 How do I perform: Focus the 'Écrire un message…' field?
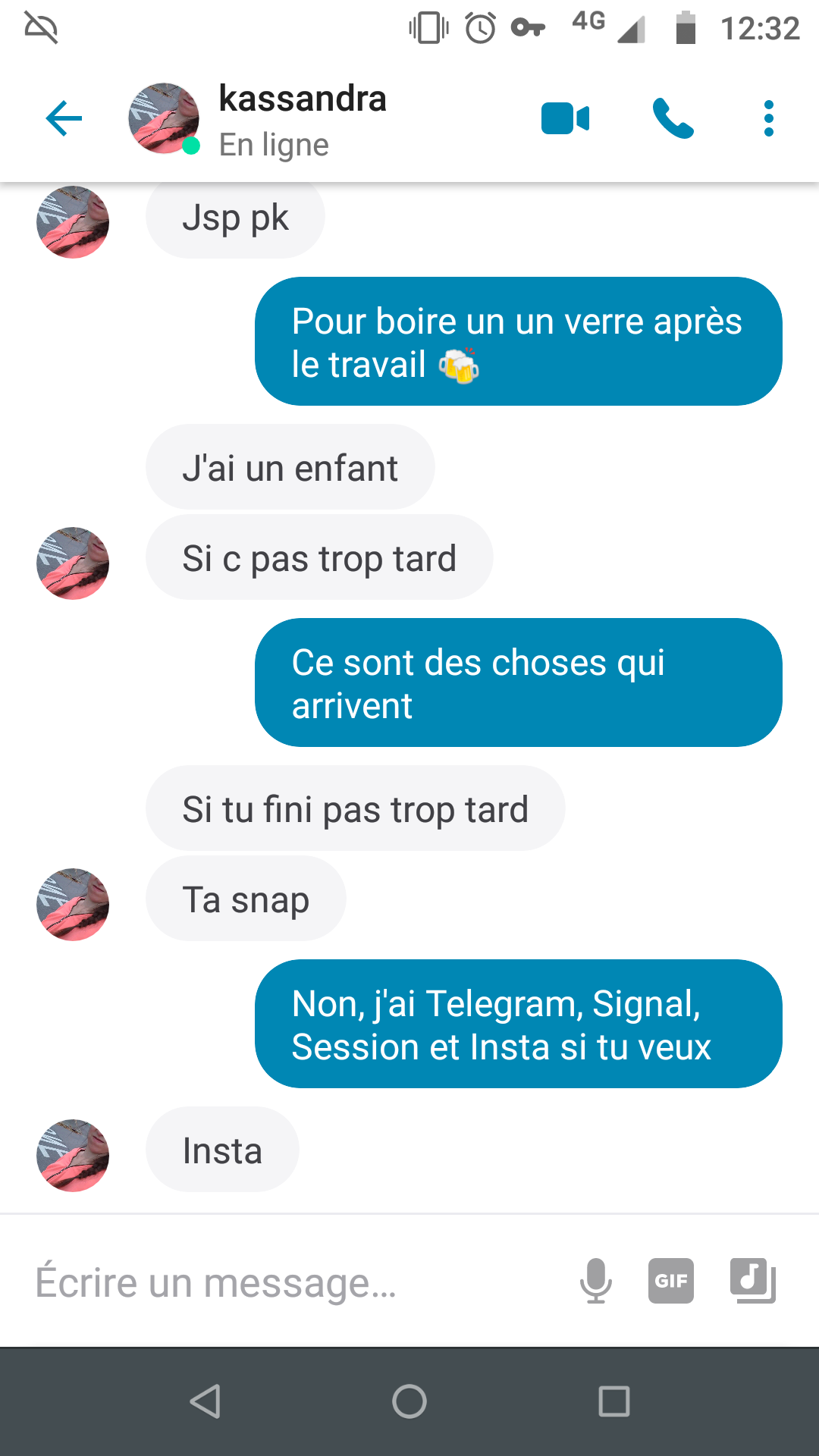pos(288,1282)
